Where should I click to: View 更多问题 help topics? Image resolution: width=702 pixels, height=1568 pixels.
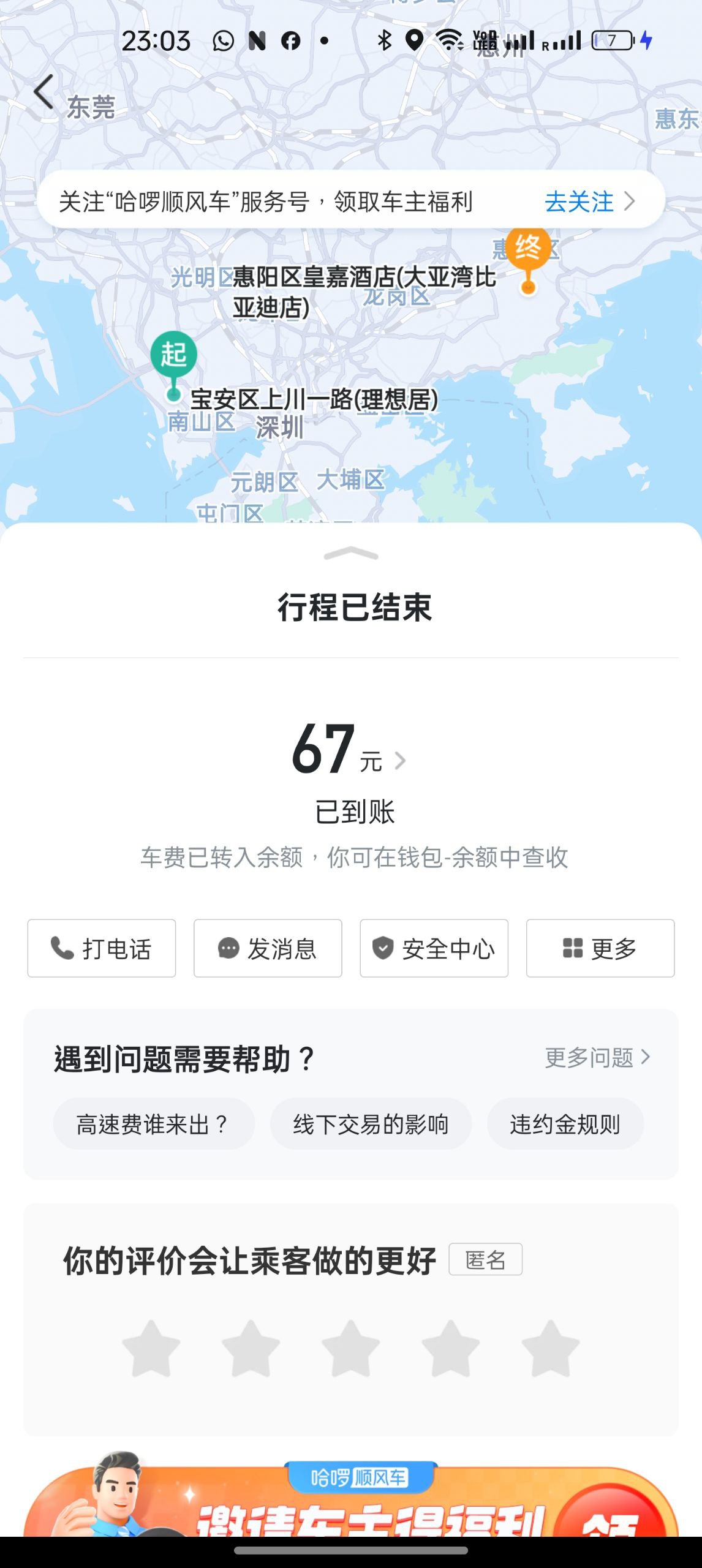[597, 1058]
